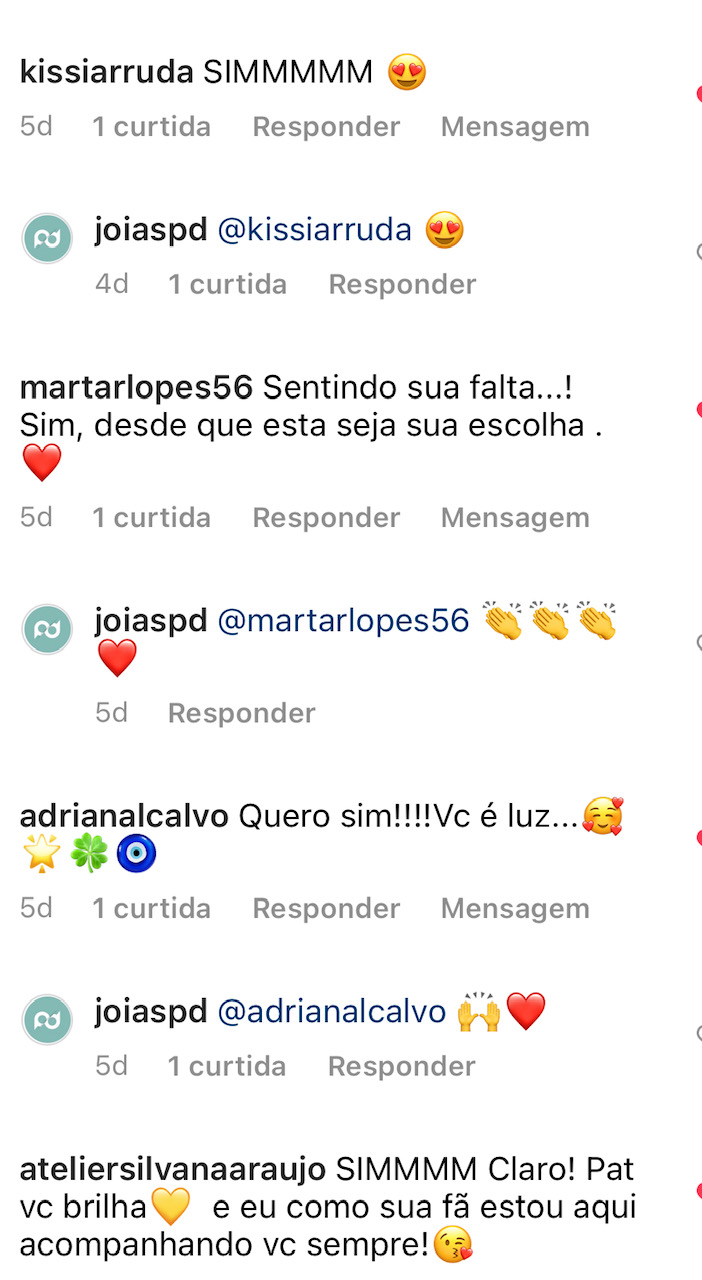
Task: Reply to joiaspd's clapping response to @martarlopes56
Action: point(241,712)
